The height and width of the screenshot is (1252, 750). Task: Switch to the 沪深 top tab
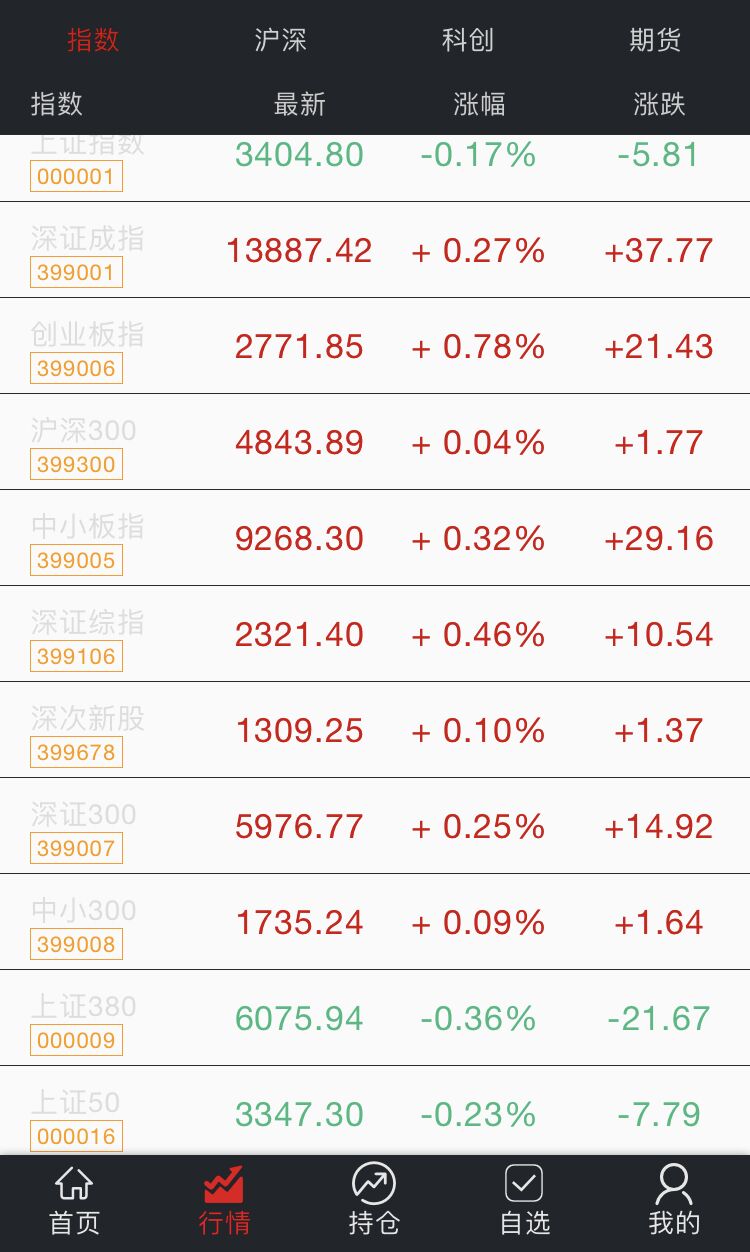point(280,40)
